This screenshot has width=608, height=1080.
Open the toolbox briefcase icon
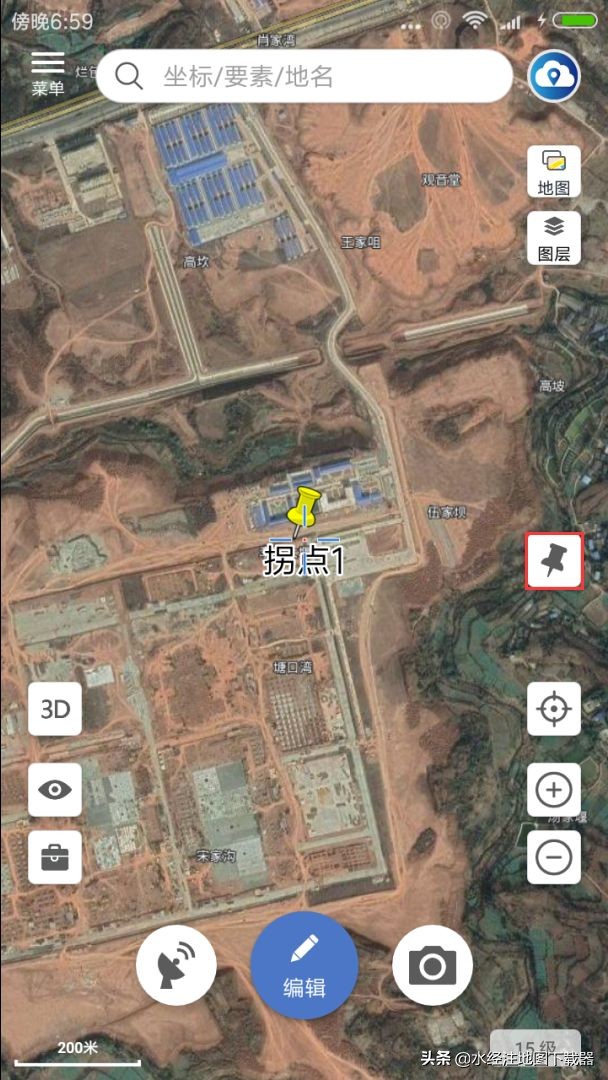pos(55,857)
